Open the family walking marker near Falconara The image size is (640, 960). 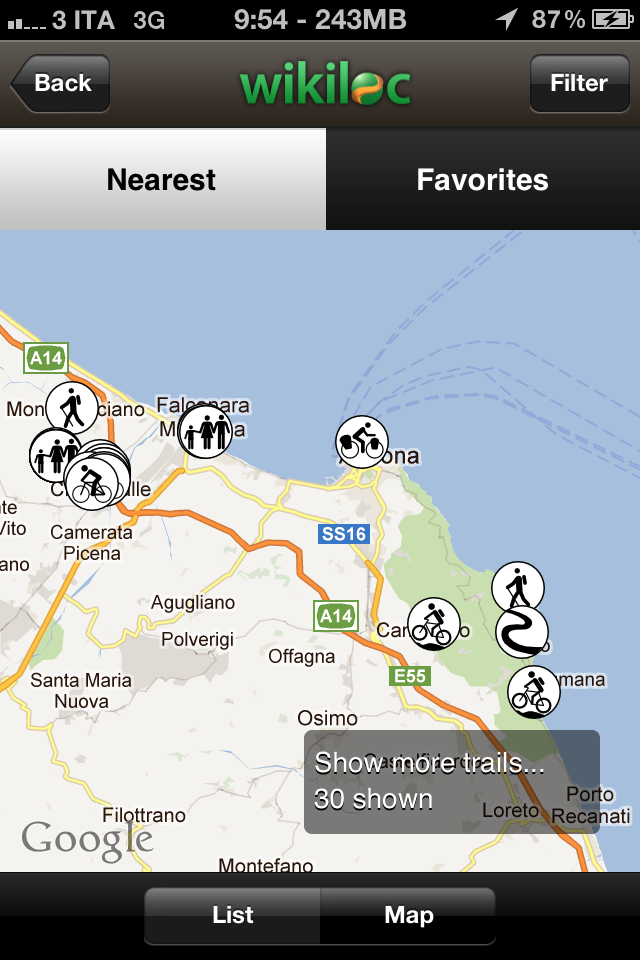click(206, 432)
